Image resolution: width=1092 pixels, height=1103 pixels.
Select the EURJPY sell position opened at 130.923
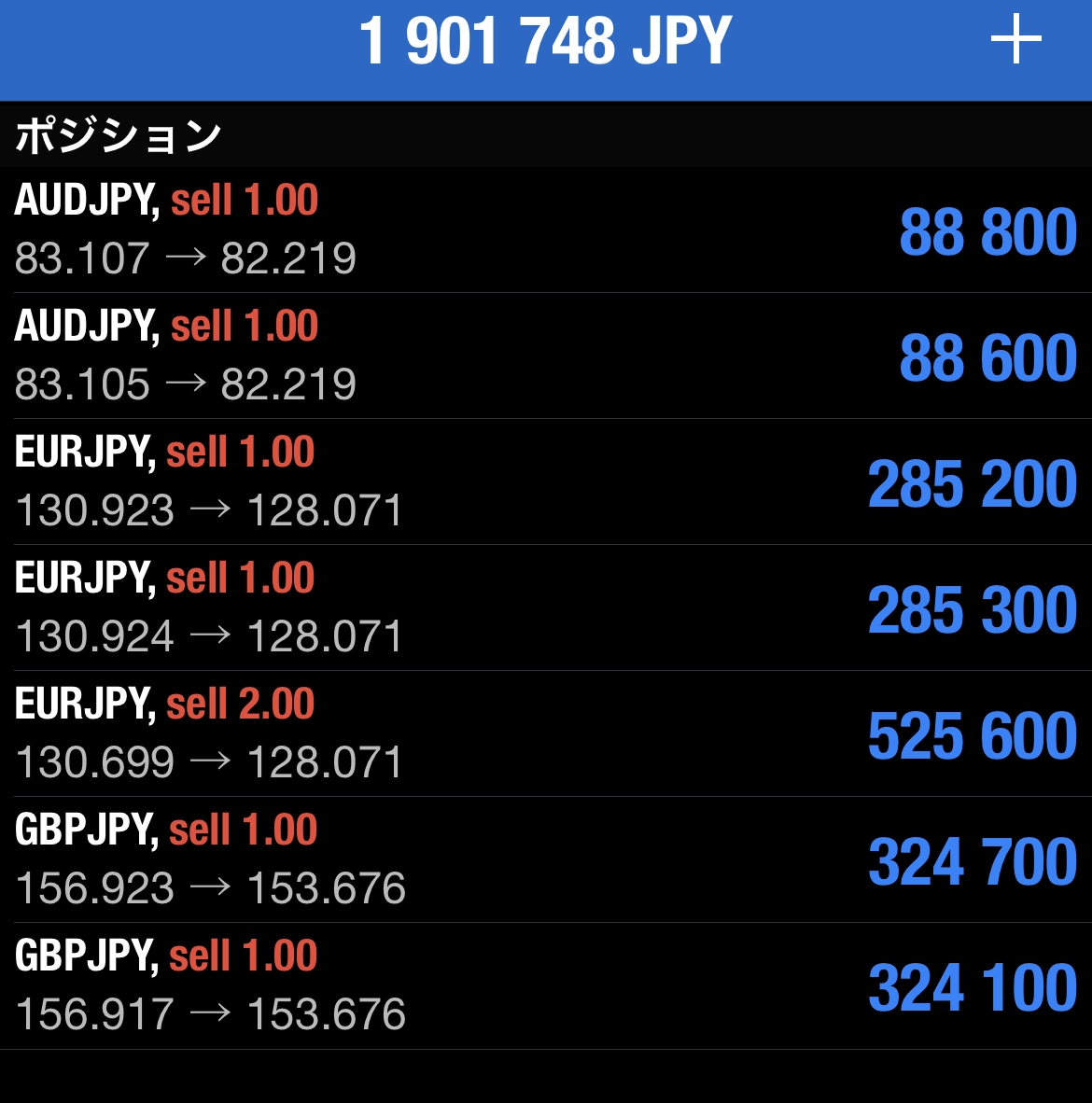(546, 482)
